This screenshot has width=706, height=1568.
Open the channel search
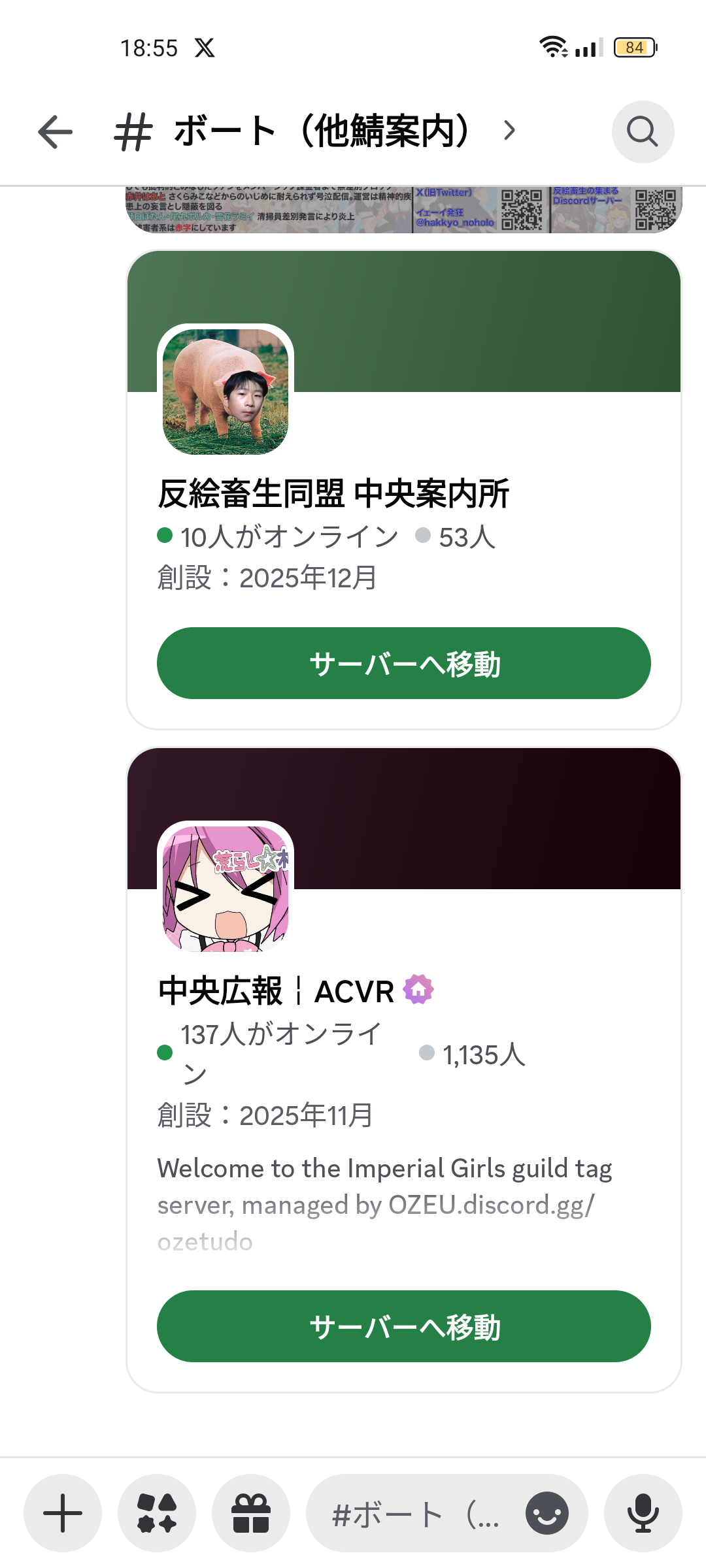point(642,132)
